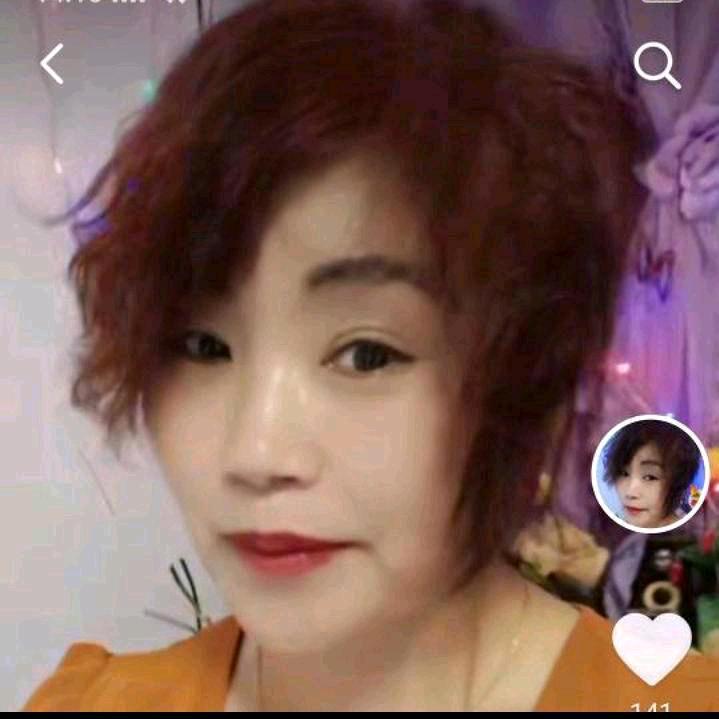Like this video with the heart icon
The image size is (719, 719).
coord(652,648)
